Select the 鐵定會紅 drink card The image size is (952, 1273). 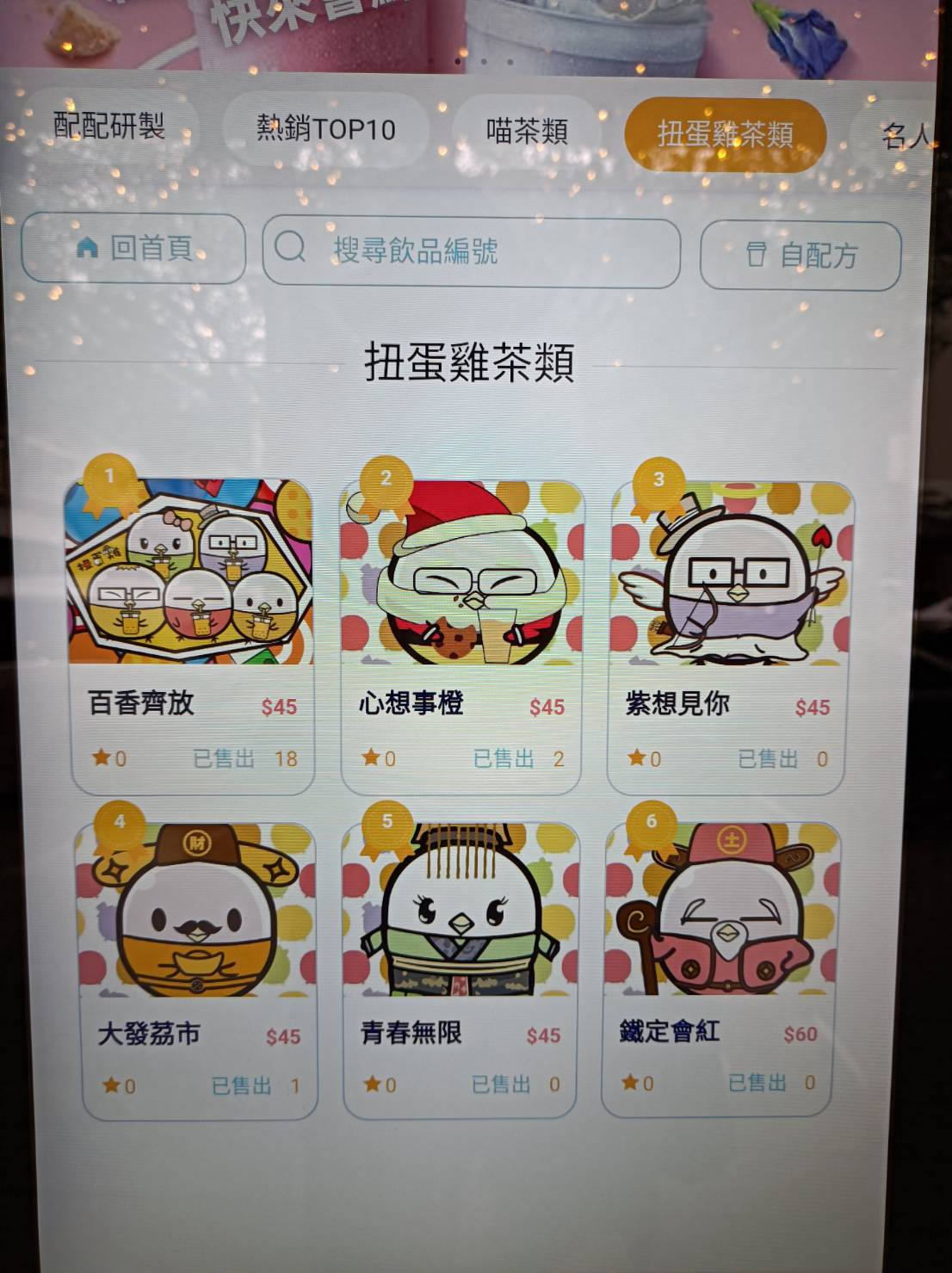[721, 968]
